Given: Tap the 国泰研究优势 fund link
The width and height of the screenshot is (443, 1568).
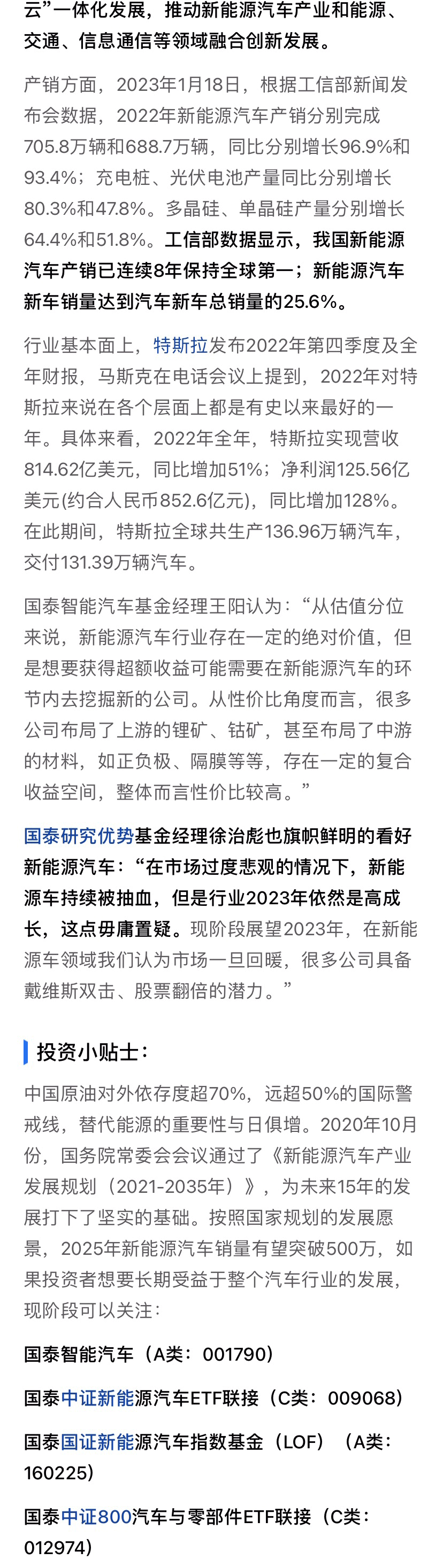Looking at the screenshot, I should pos(79,836).
